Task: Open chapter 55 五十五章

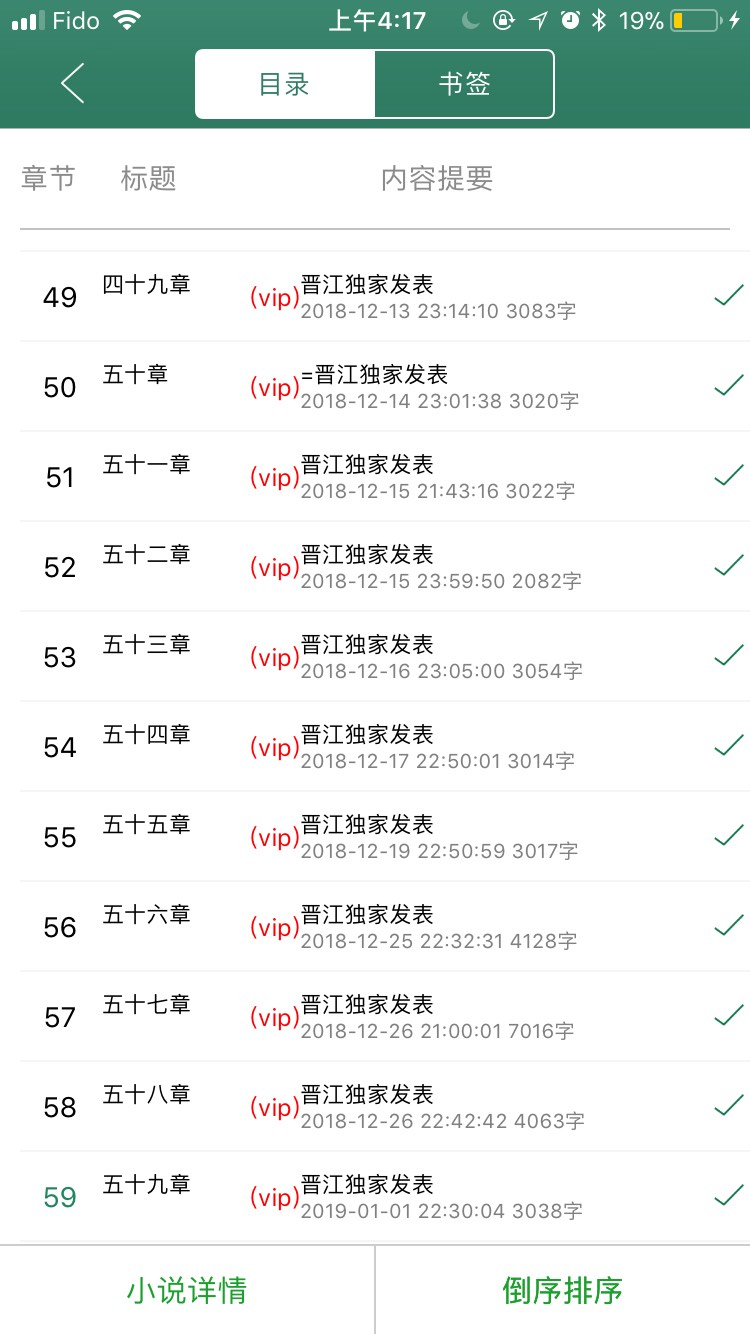Action: [x=375, y=837]
